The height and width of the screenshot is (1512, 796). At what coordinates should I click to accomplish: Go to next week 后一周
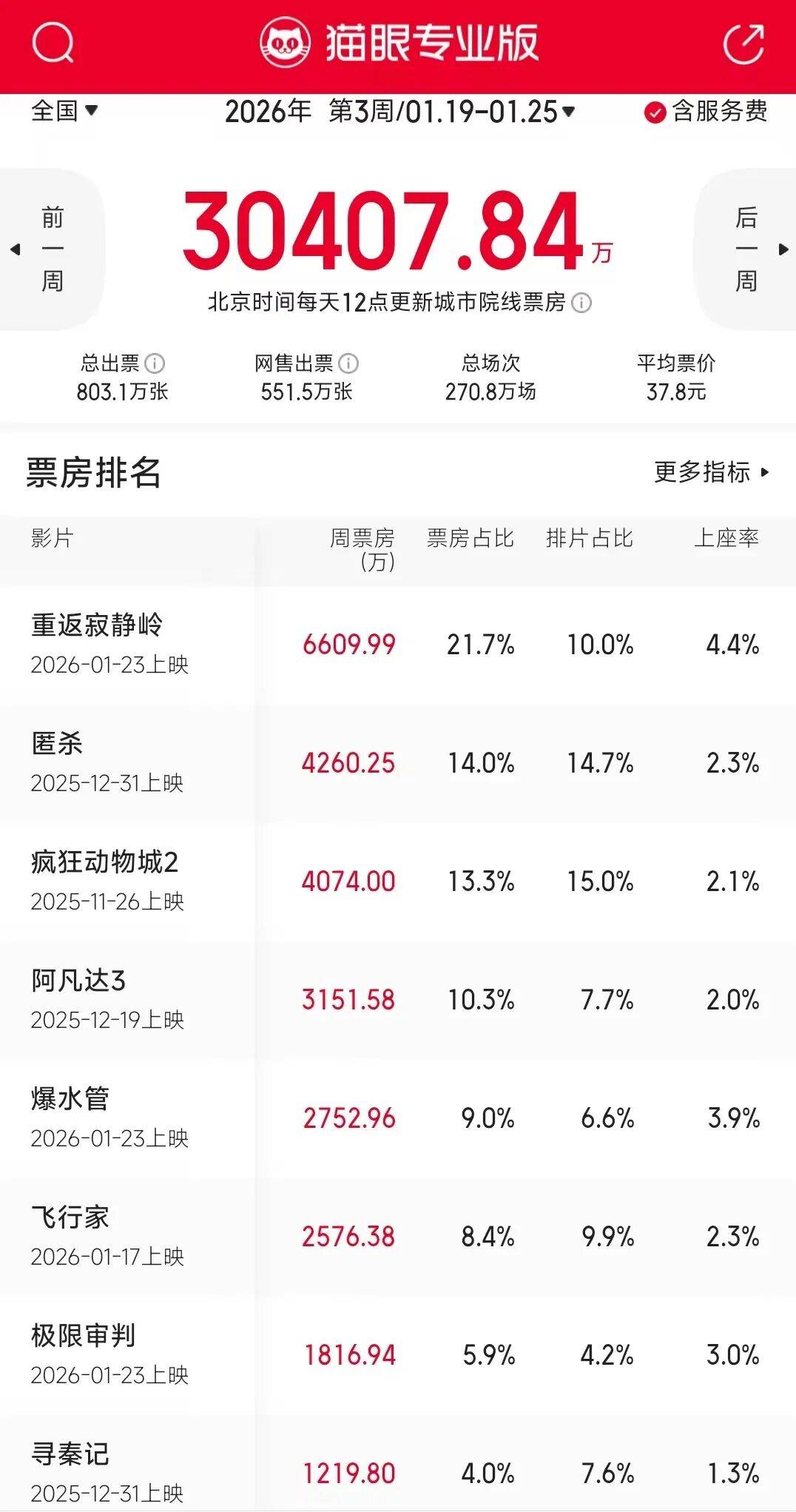pyautogui.click(x=746, y=249)
